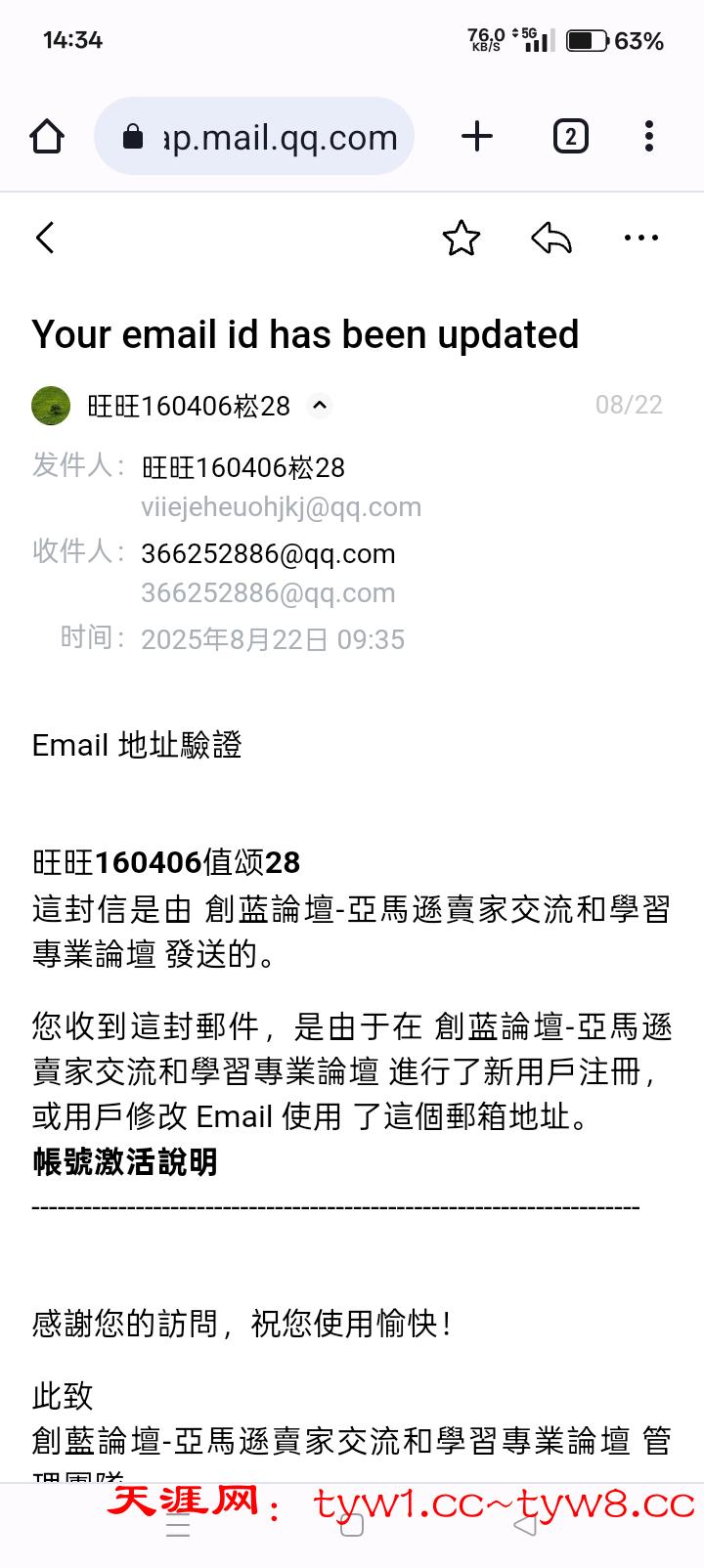Go to browser home page
This screenshot has width=704, height=1568.
coord(46,136)
